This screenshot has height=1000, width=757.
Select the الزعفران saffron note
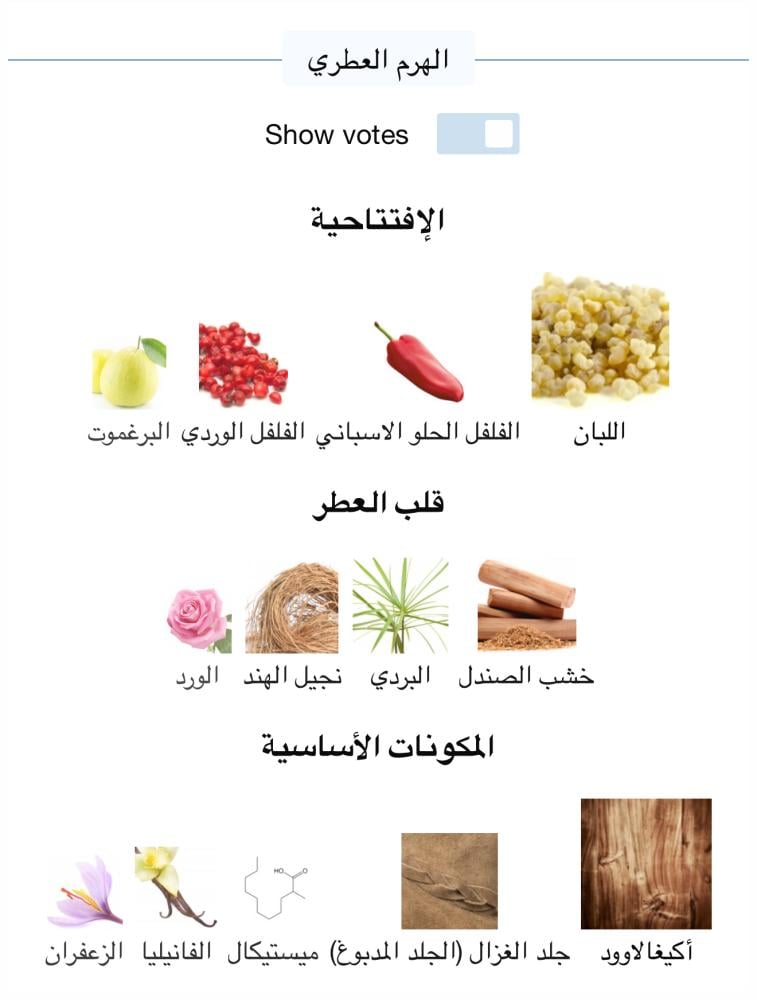[x=85, y=891]
